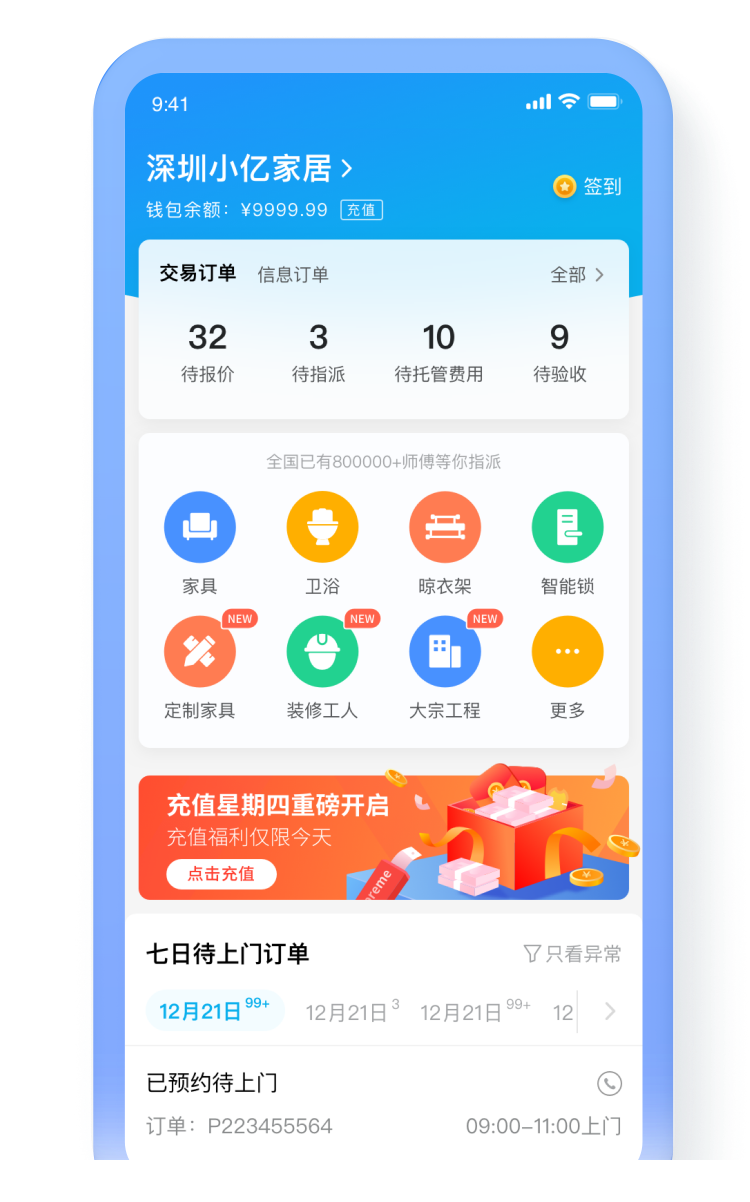Tap the 充值 button beside wallet balance
This screenshot has height=1202, width=750.
click(x=361, y=210)
